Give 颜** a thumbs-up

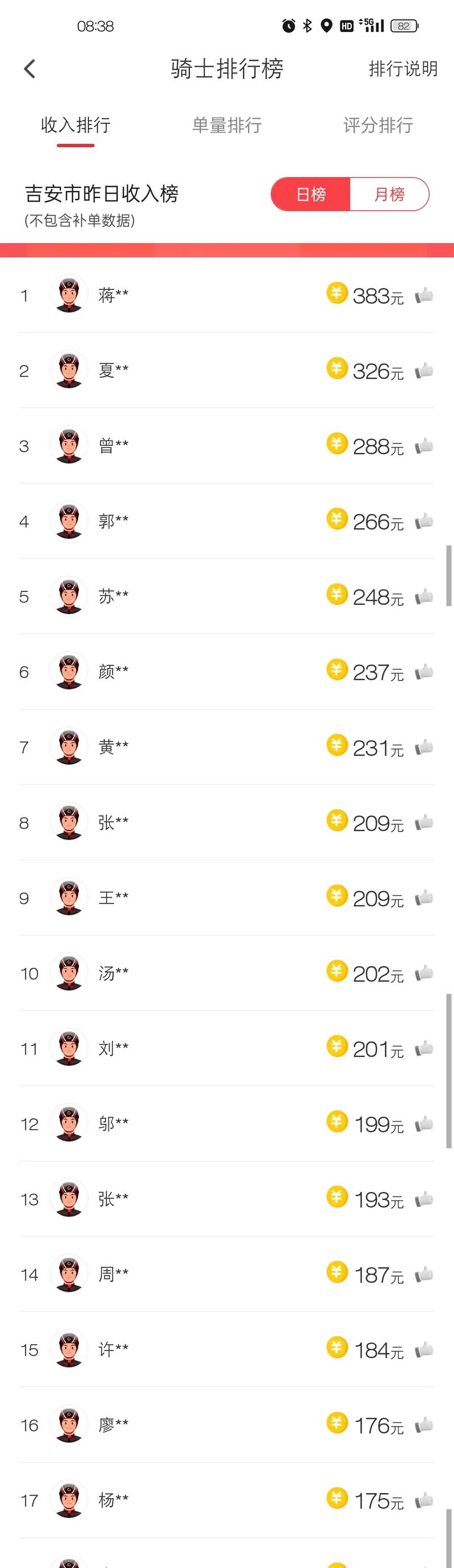pyautogui.click(x=424, y=672)
